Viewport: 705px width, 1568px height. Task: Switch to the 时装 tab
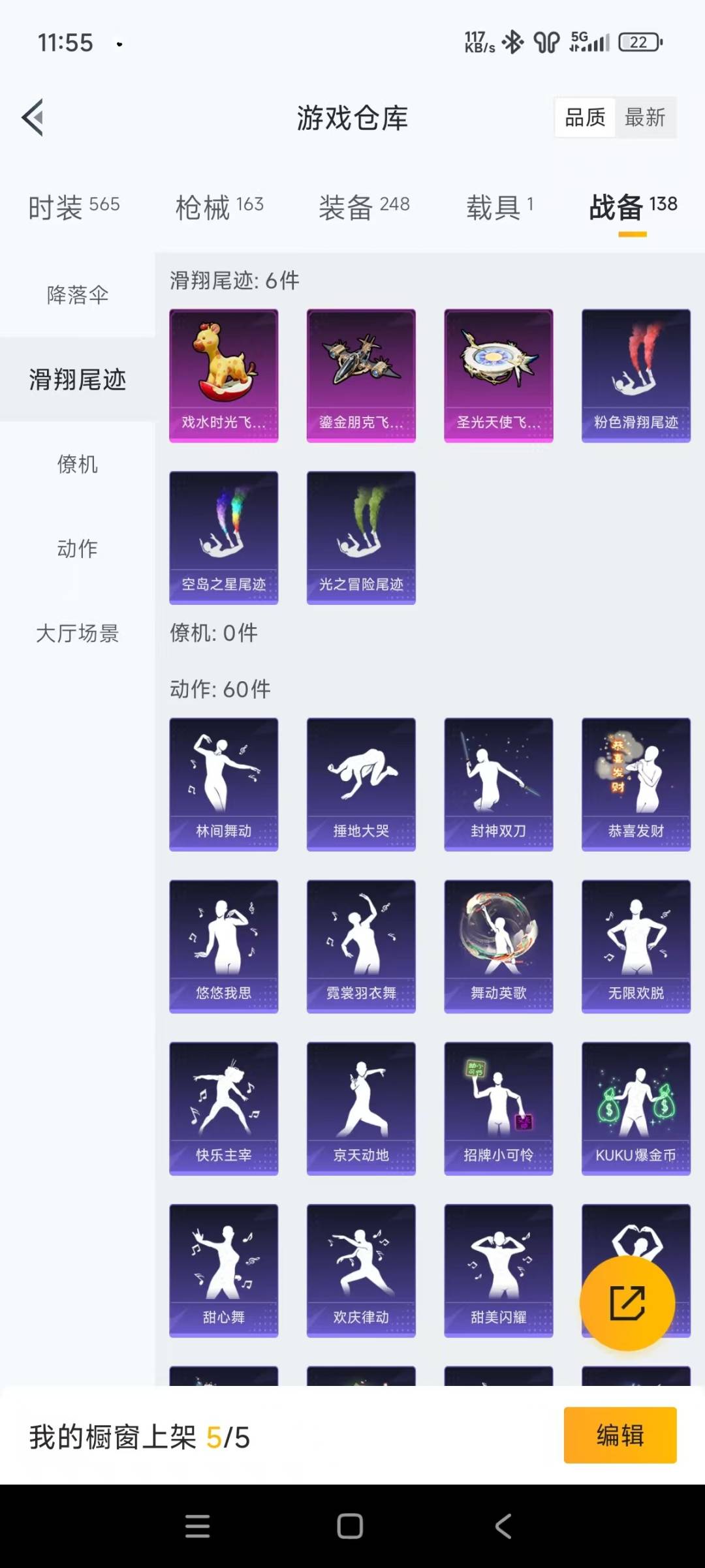74,207
